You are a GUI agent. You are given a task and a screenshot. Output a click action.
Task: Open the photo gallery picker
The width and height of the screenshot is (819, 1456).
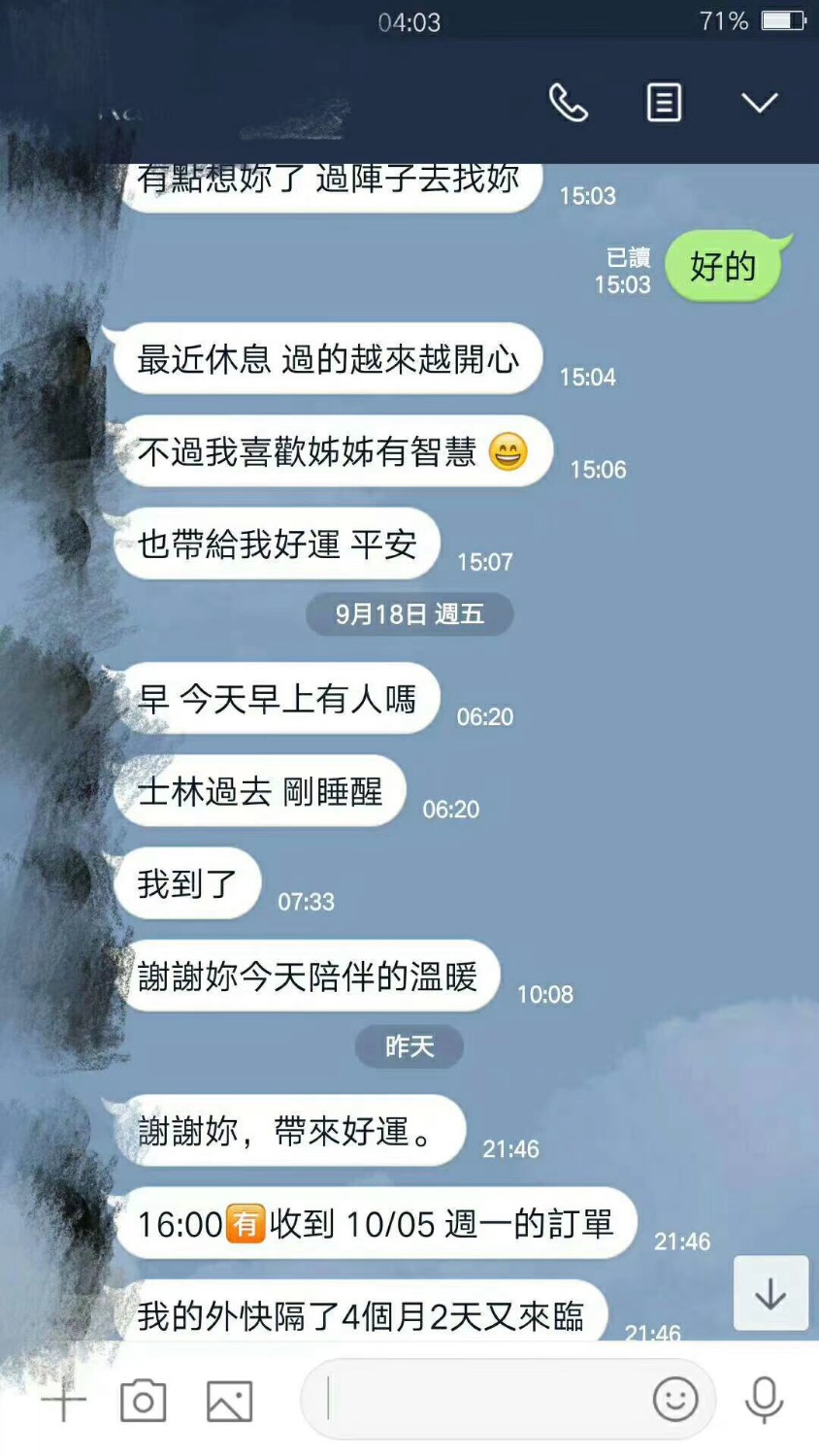(x=230, y=1401)
